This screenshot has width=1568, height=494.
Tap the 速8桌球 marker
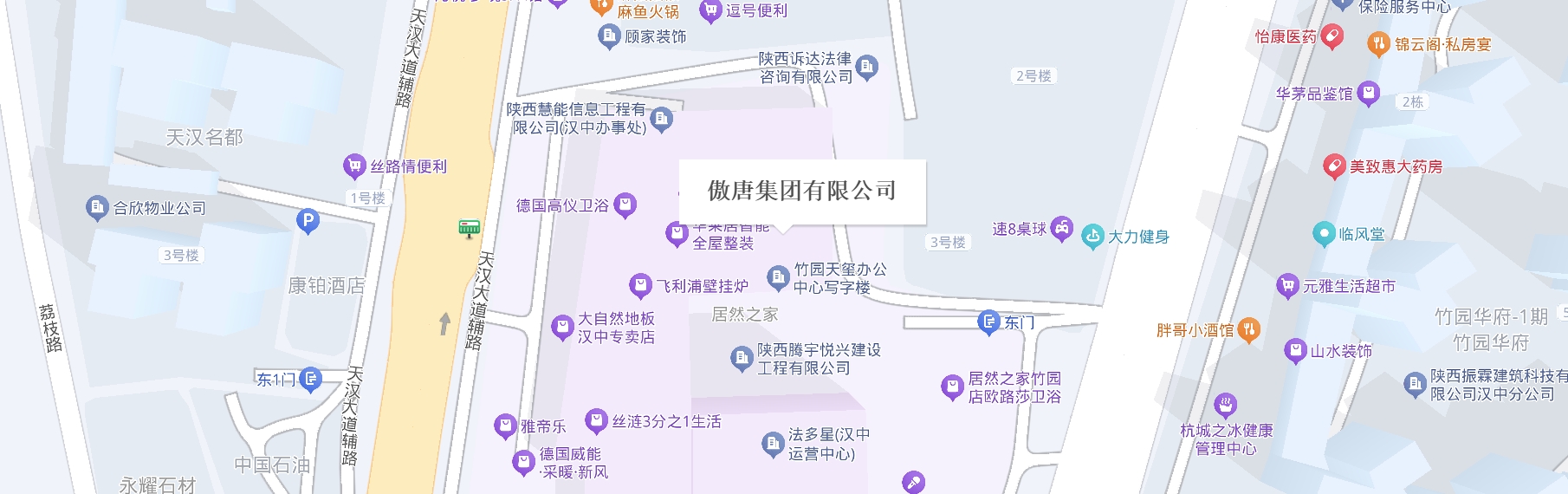pyautogui.click(x=1062, y=229)
